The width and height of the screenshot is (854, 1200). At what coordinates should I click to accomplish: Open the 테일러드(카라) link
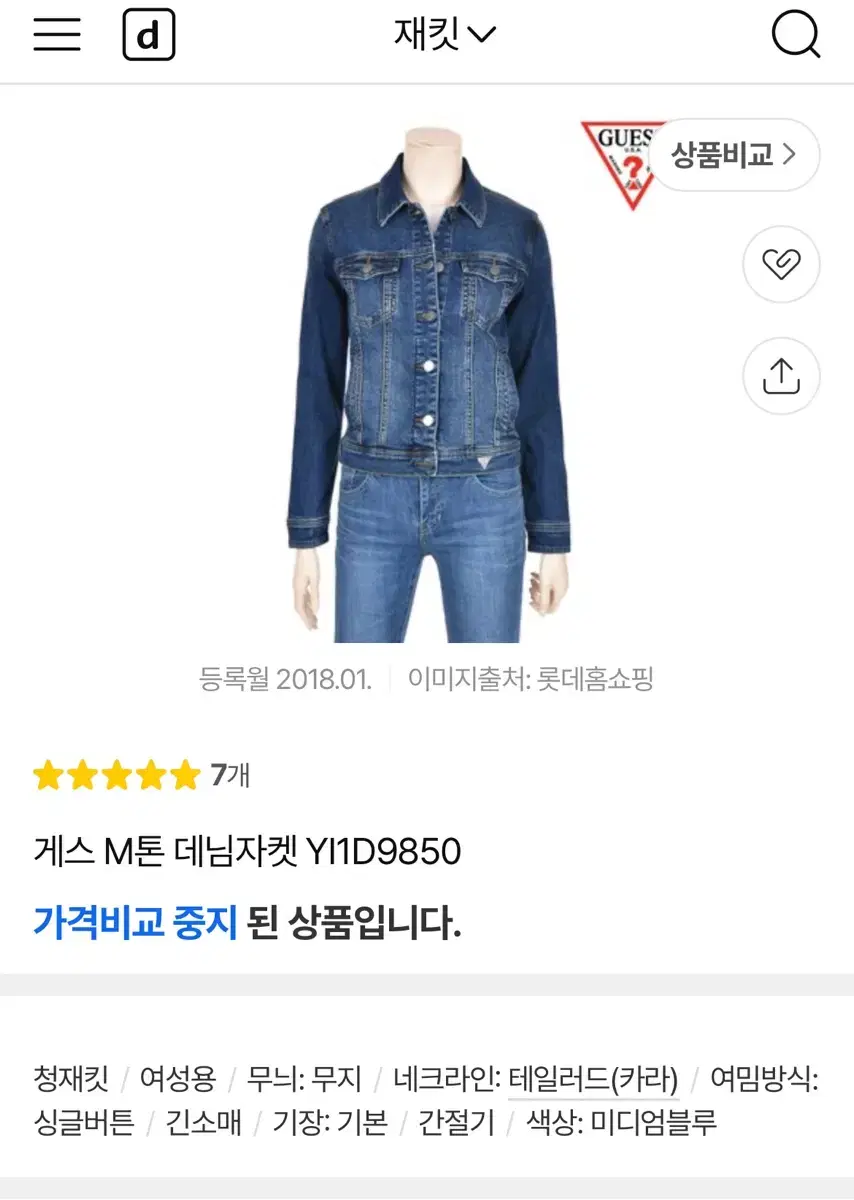click(x=593, y=1079)
